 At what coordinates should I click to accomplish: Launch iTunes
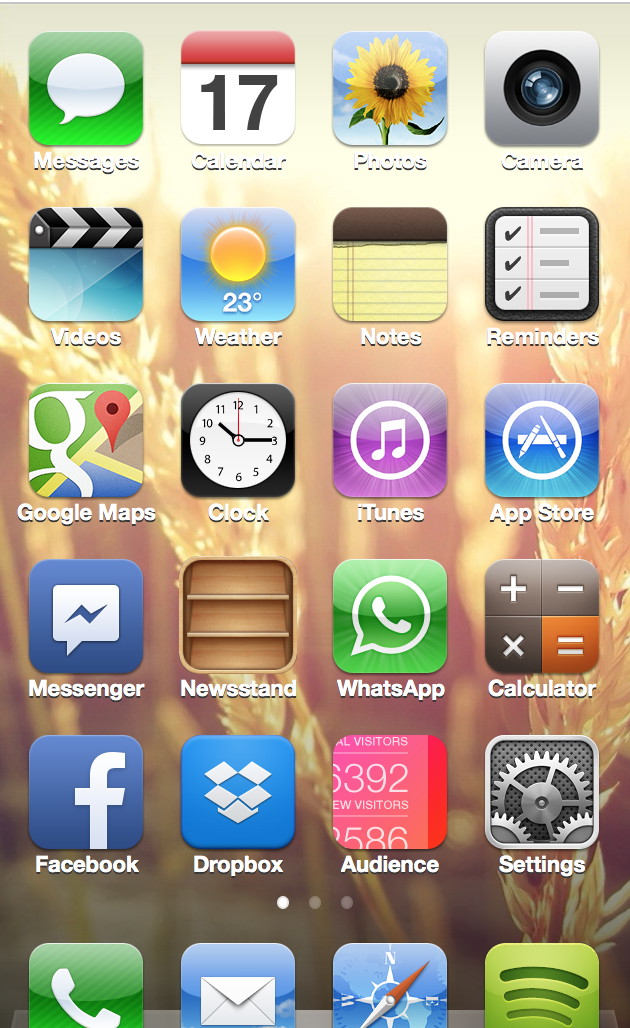[390, 440]
